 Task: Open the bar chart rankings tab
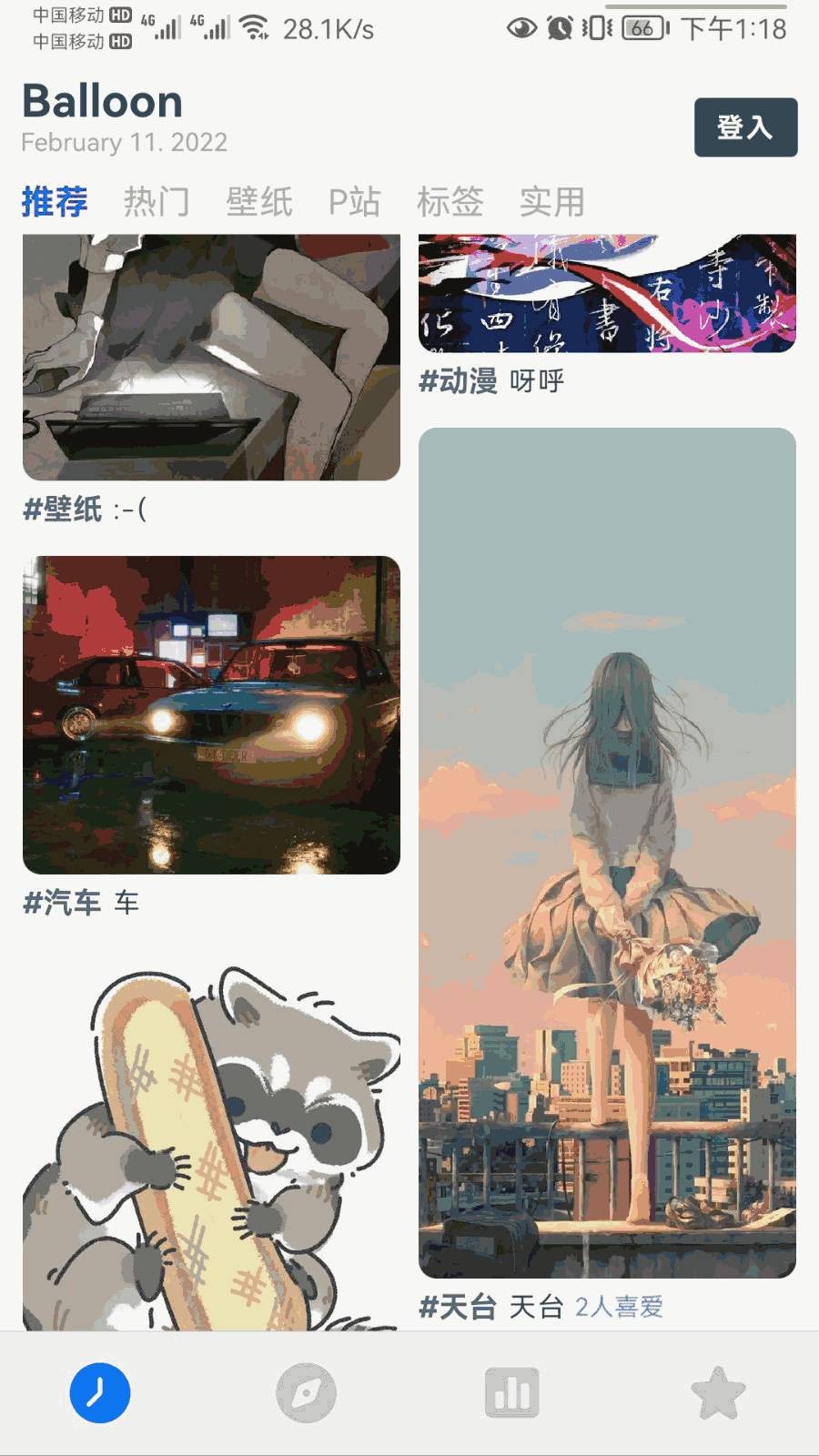click(x=512, y=1393)
